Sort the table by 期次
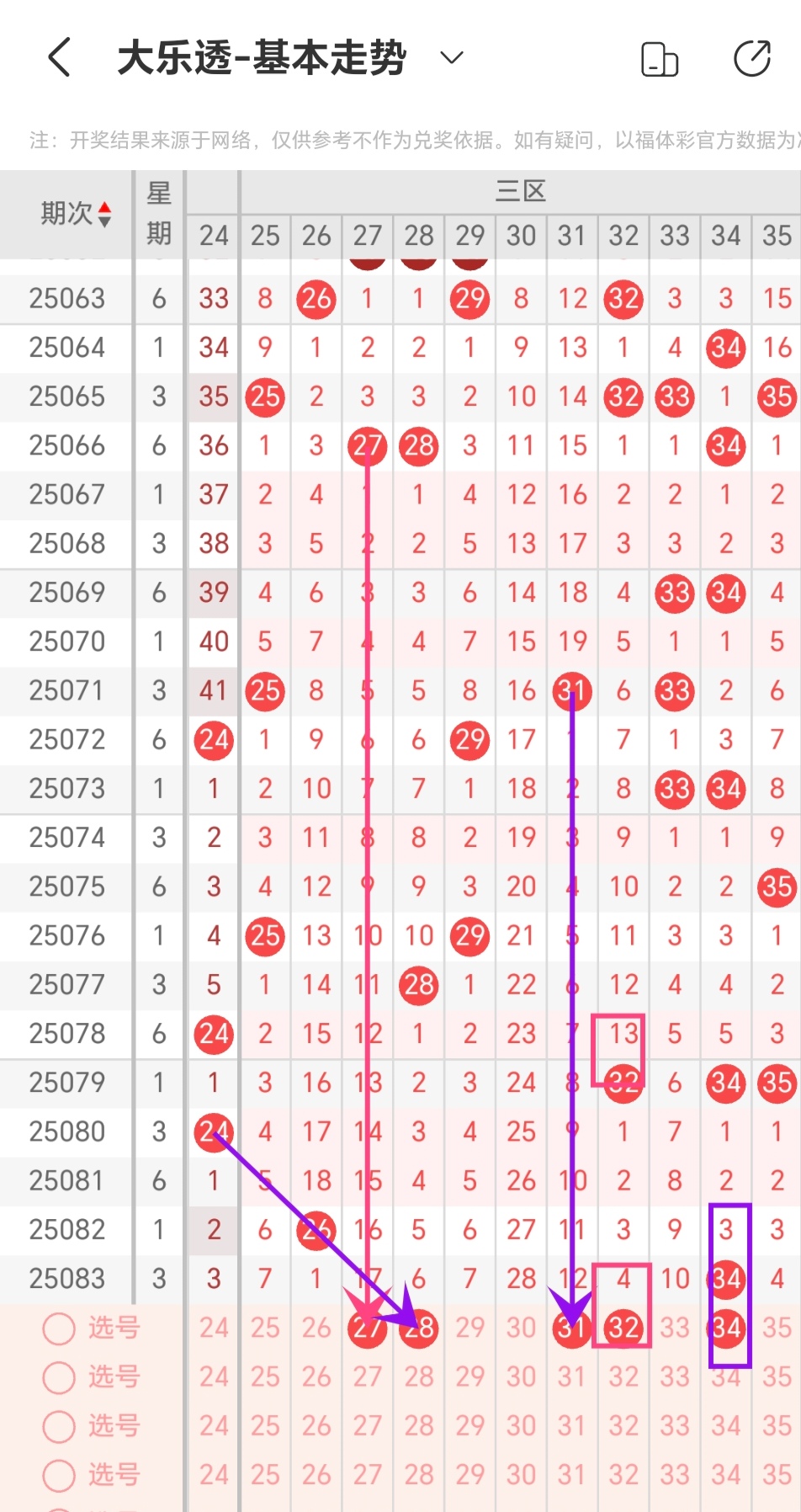This screenshot has height=1512, width=801. pos(76,214)
